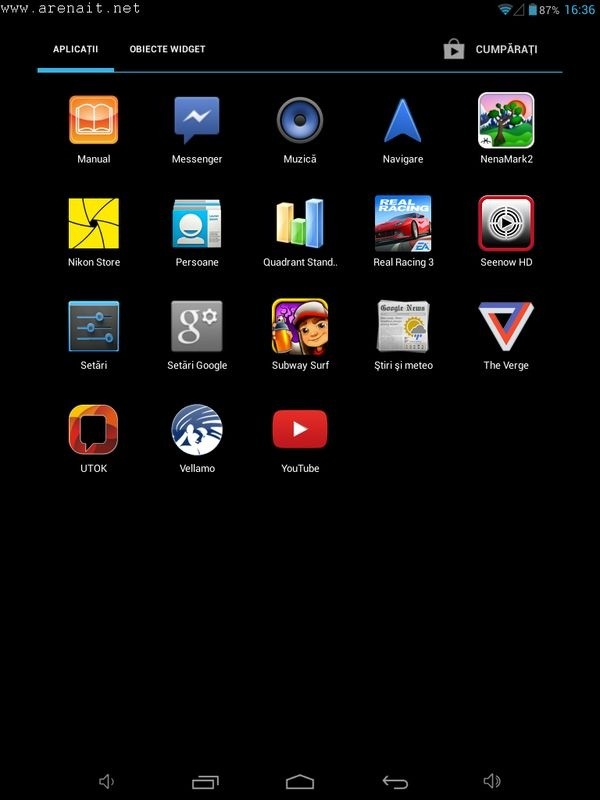Start Real Racing 3
Image resolution: width=600 pixels, height=800 pixels.
403,224
